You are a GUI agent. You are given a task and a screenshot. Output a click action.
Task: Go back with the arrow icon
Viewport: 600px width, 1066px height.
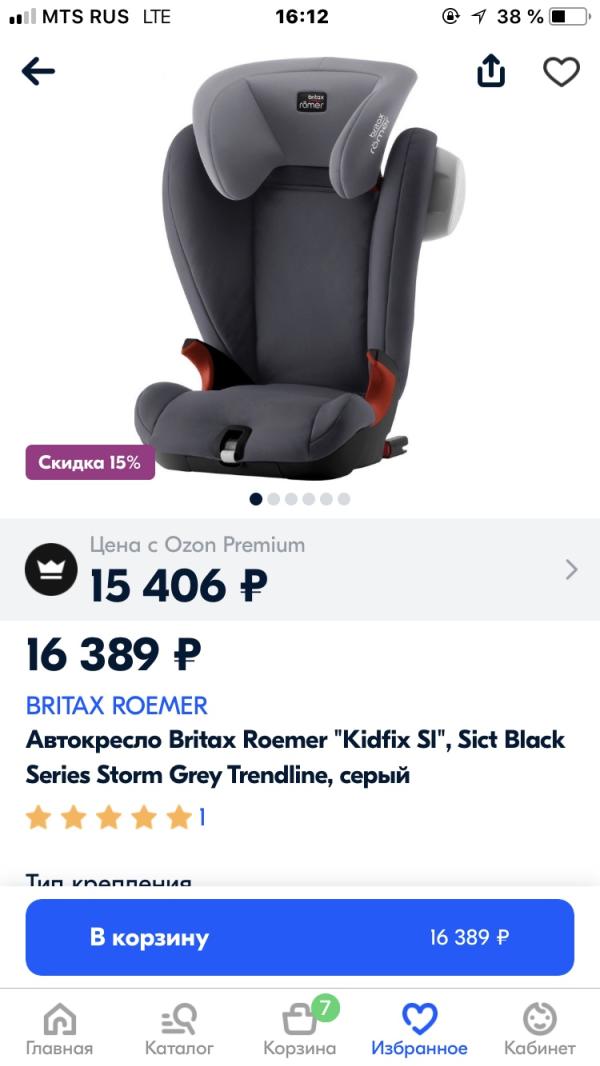(38, 71)
